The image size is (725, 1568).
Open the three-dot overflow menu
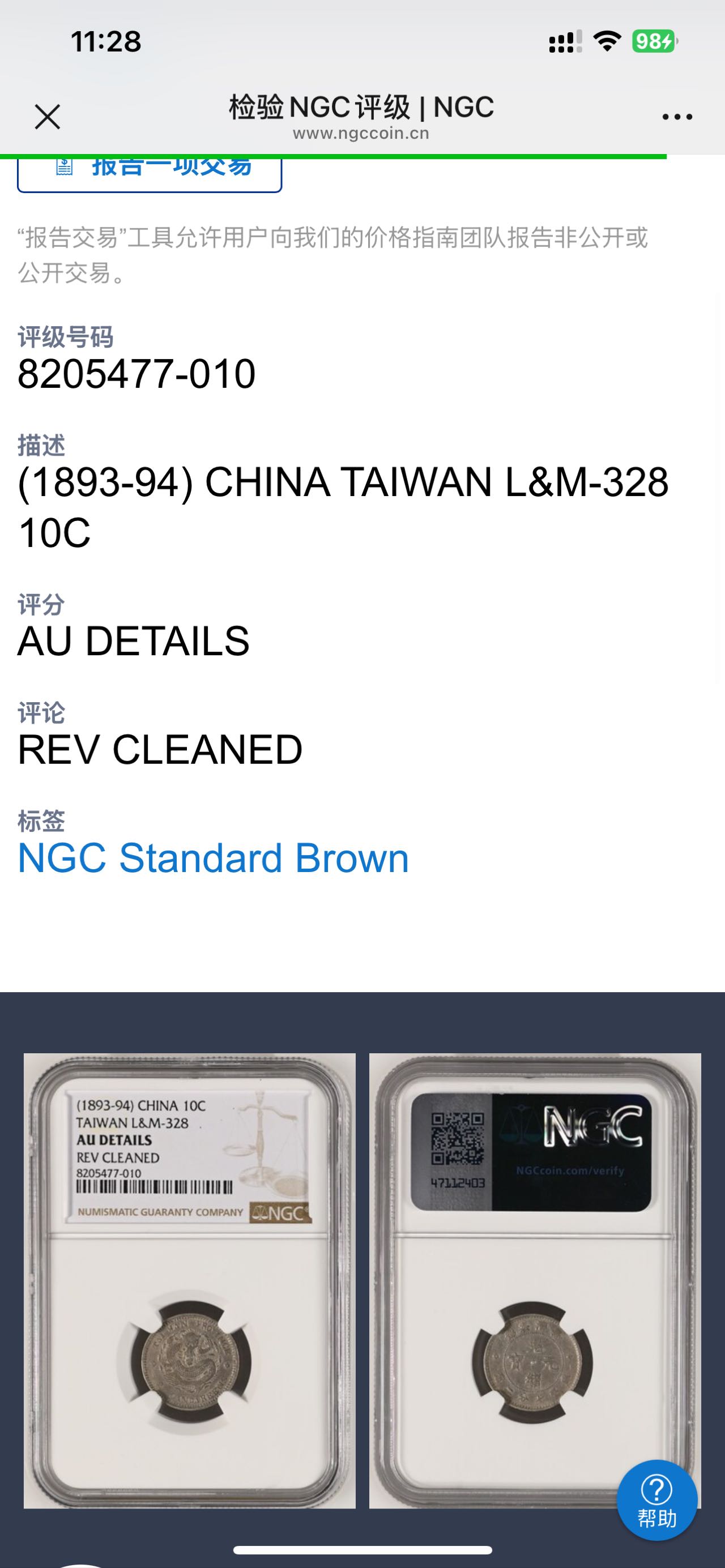point(677,117)
